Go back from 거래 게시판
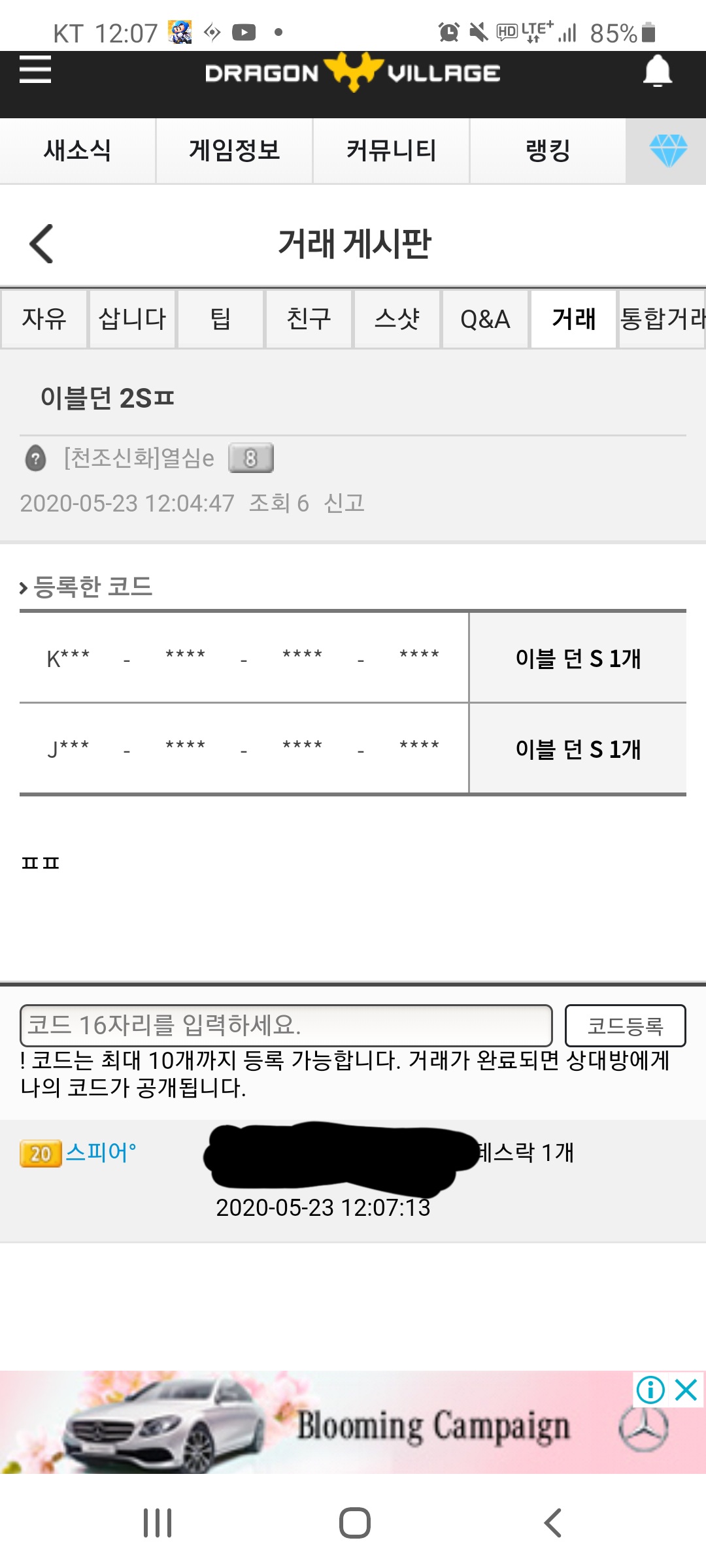 41,244
